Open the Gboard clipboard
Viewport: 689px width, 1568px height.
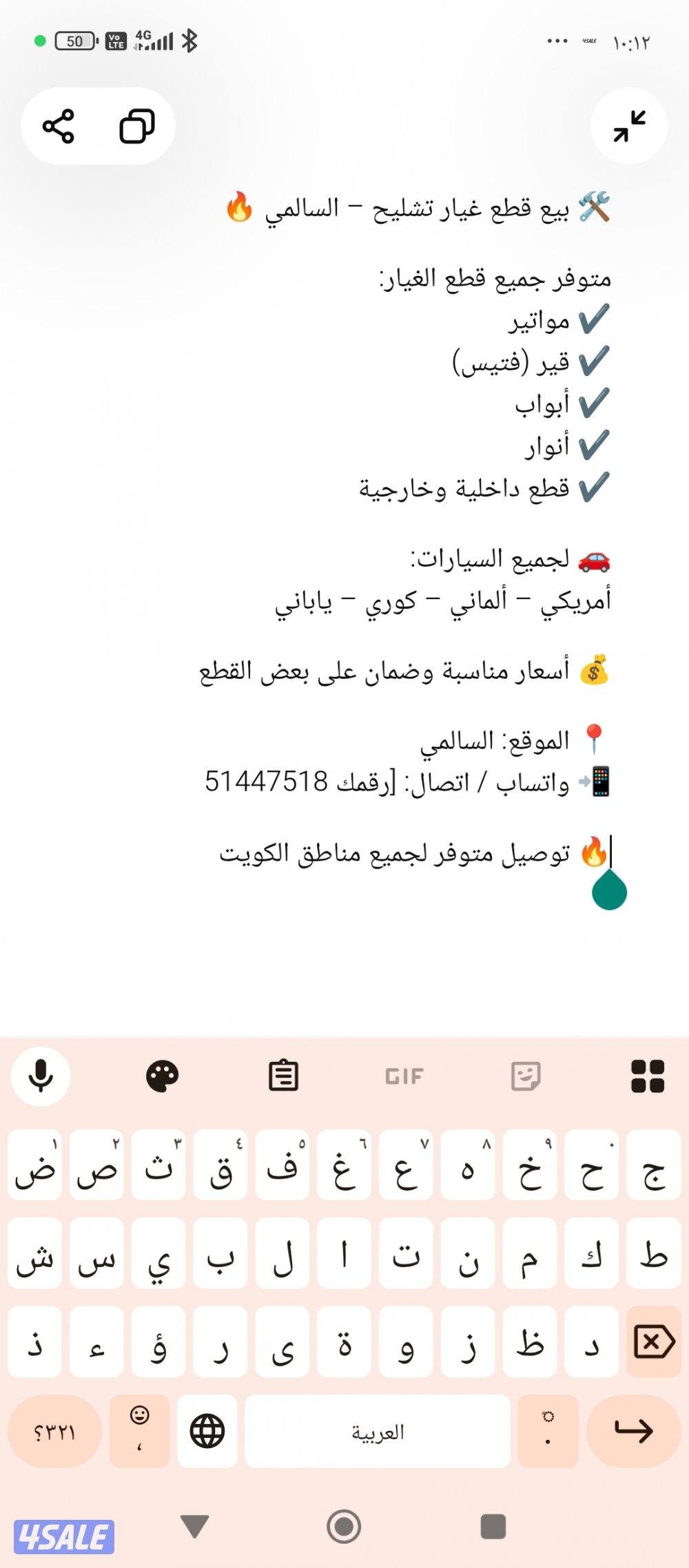[282, 1076]
